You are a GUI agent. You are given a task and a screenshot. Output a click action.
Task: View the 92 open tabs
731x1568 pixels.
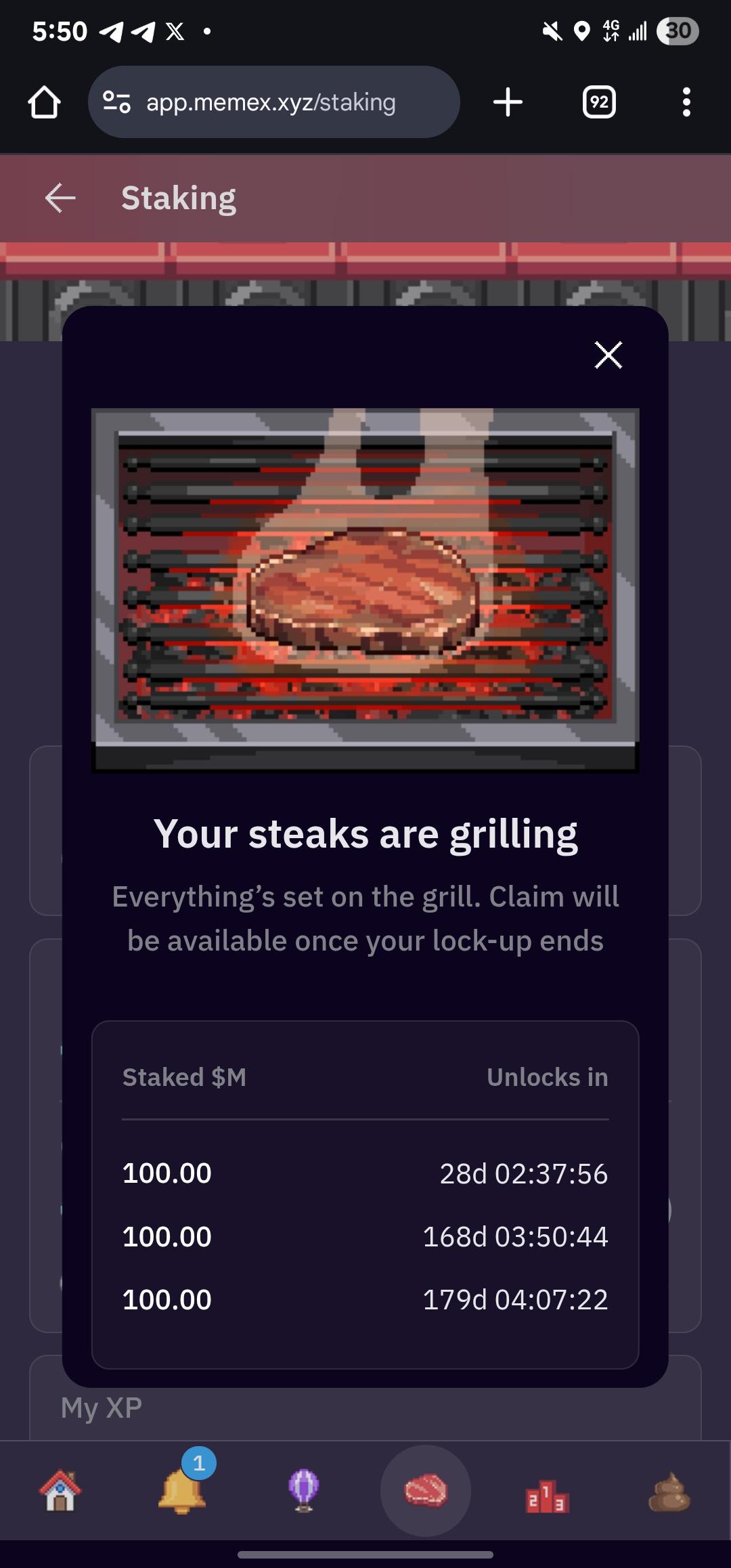pyautogui.click(x=599, y=102)
